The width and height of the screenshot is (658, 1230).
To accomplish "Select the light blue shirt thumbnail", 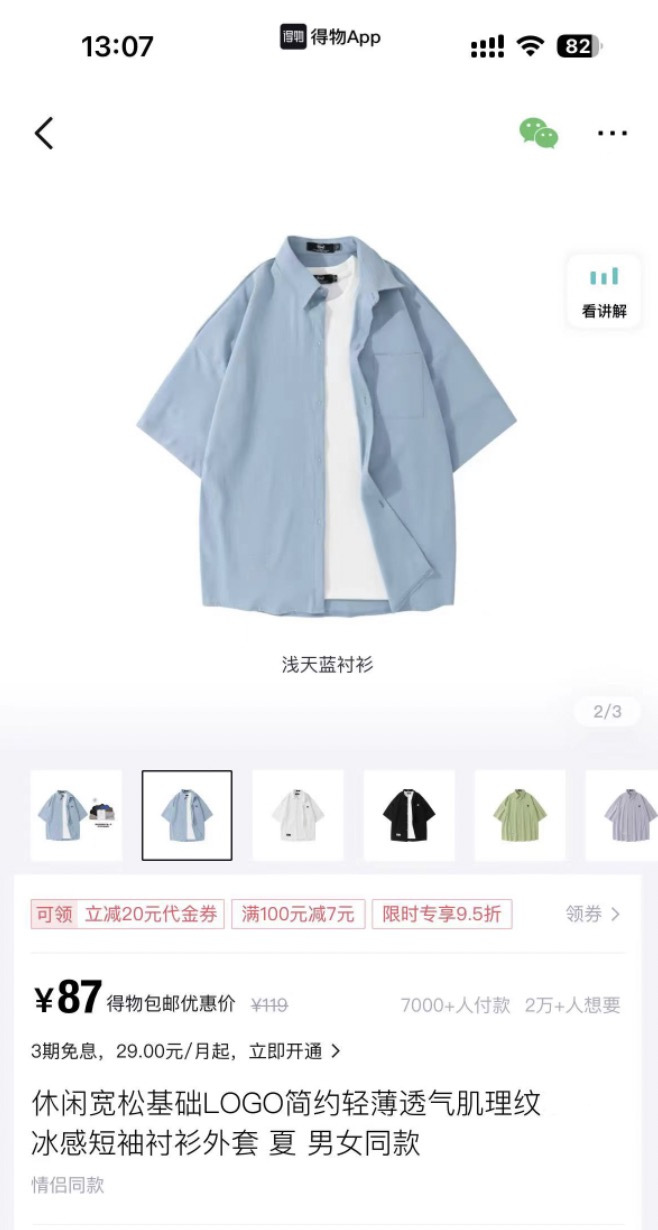I will pos(187,815).
